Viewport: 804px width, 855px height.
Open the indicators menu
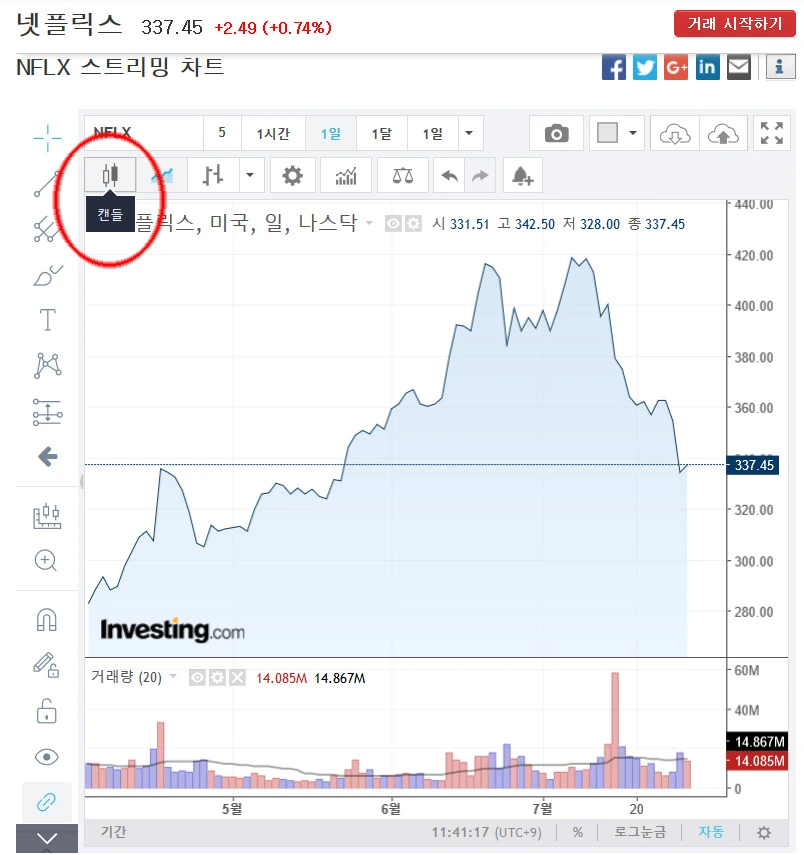pos(346,176)
